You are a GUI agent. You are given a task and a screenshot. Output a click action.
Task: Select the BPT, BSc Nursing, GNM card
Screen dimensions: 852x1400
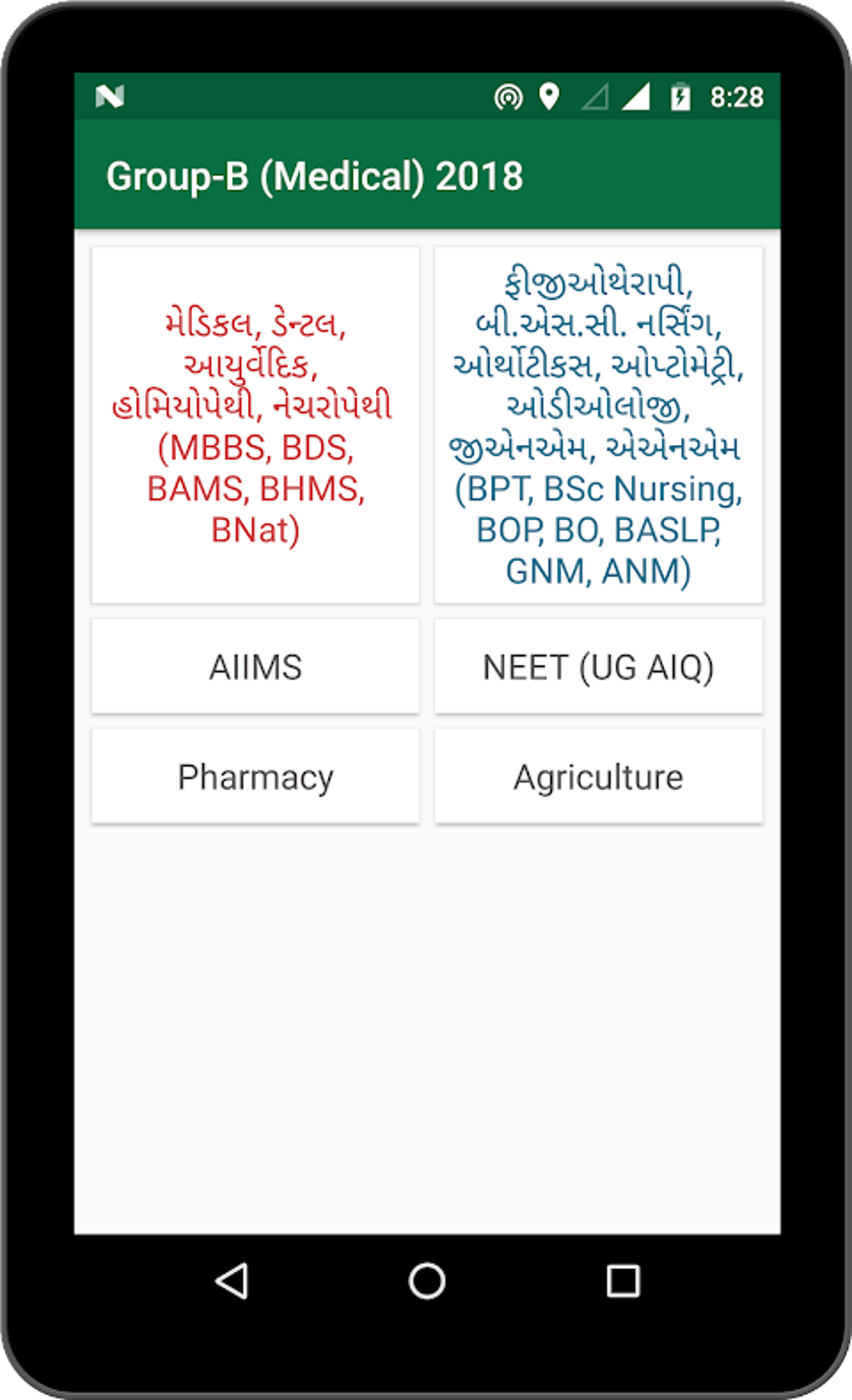(598, 425)
